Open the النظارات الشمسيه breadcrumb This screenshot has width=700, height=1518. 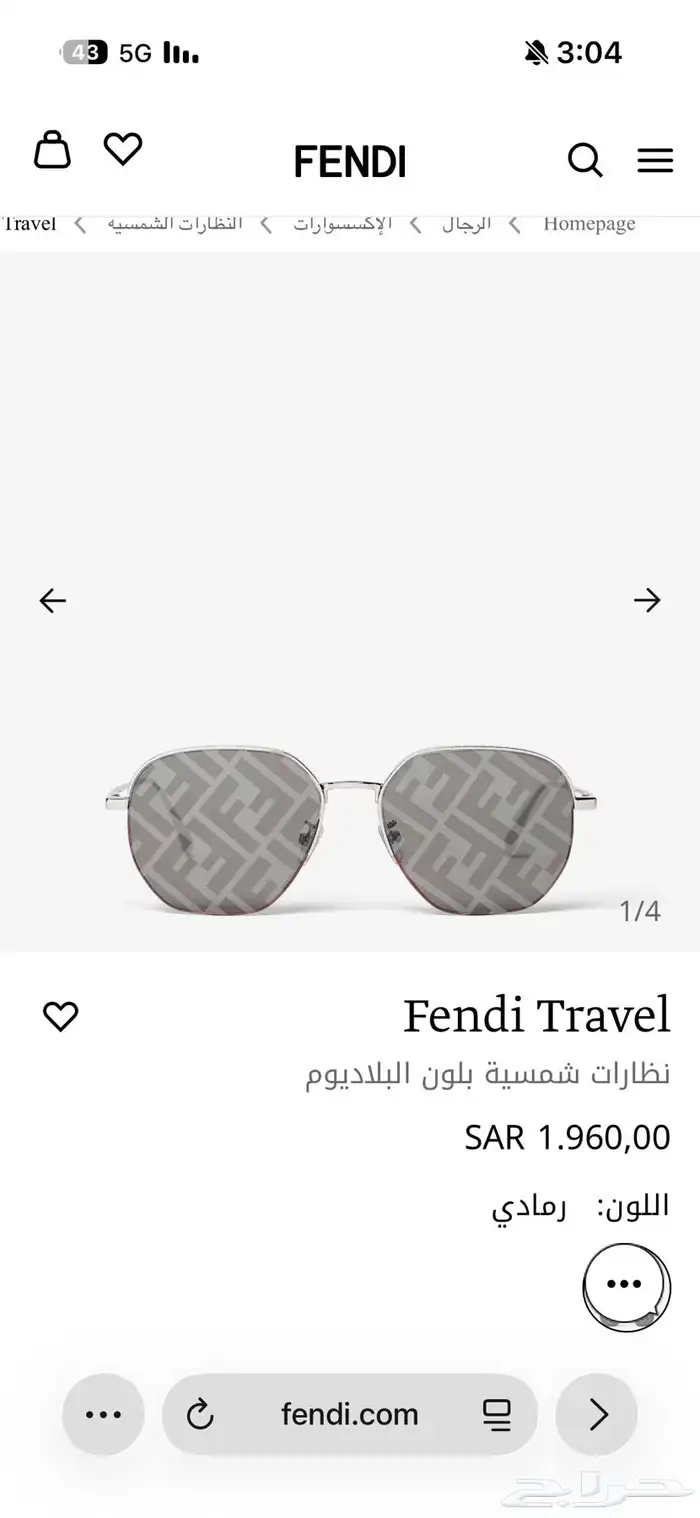pyautogui.click(x=176, y=224)
